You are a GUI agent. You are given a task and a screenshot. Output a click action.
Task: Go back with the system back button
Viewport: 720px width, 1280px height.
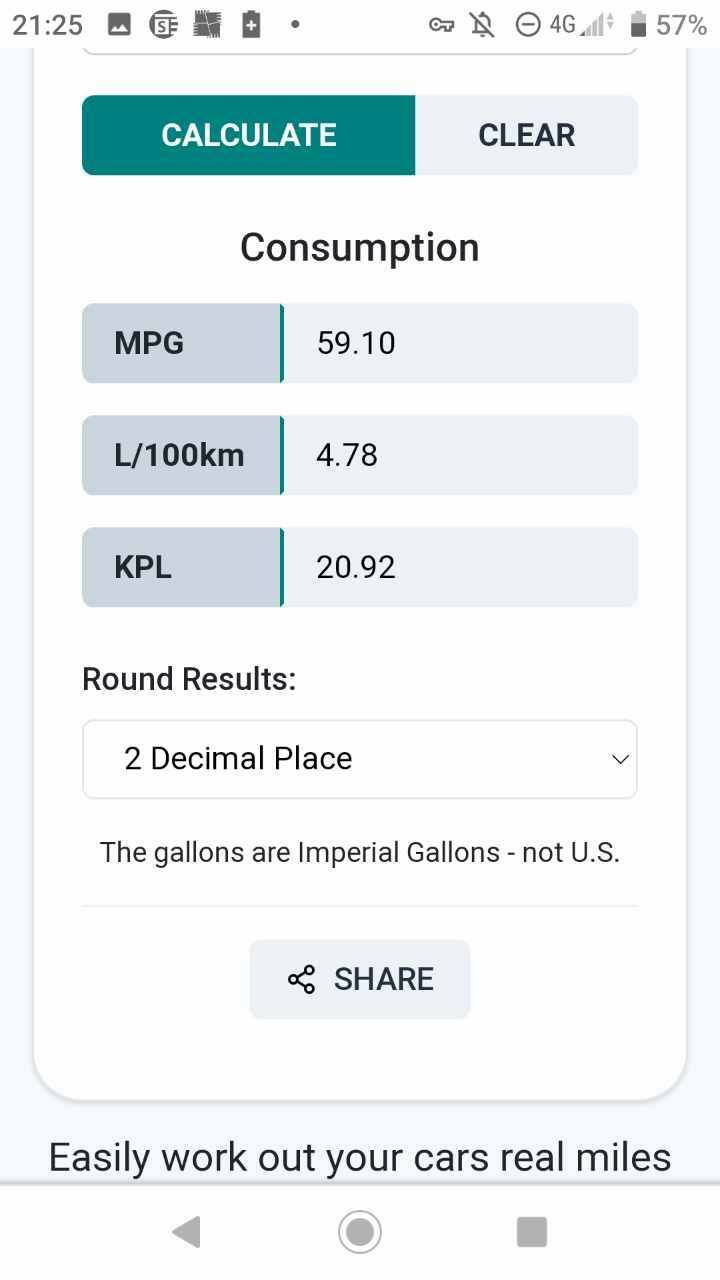[186, 1232]
